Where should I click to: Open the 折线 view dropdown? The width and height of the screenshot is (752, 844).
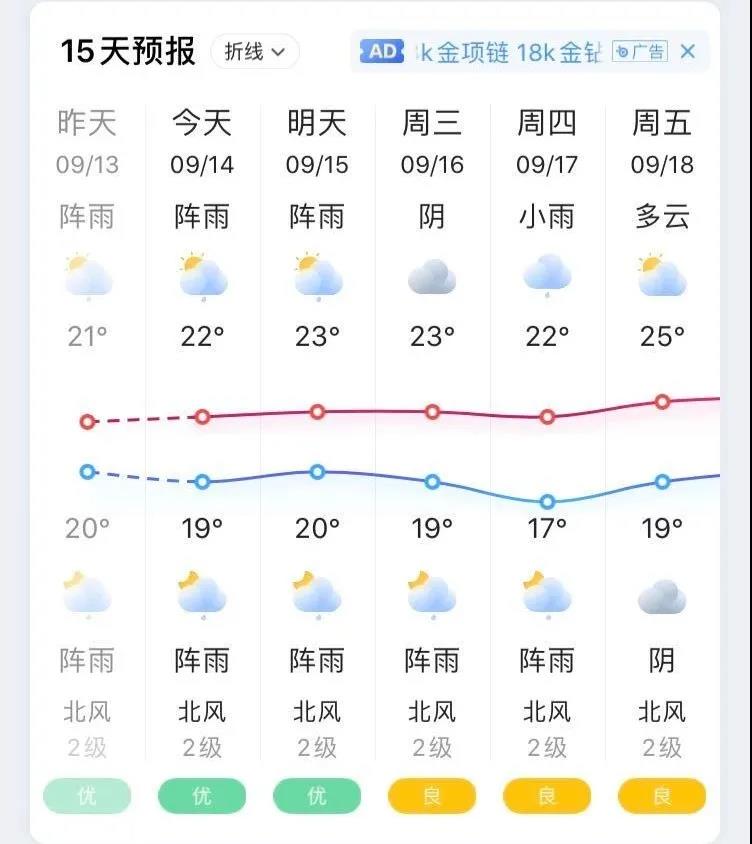[x=255, y=51]
